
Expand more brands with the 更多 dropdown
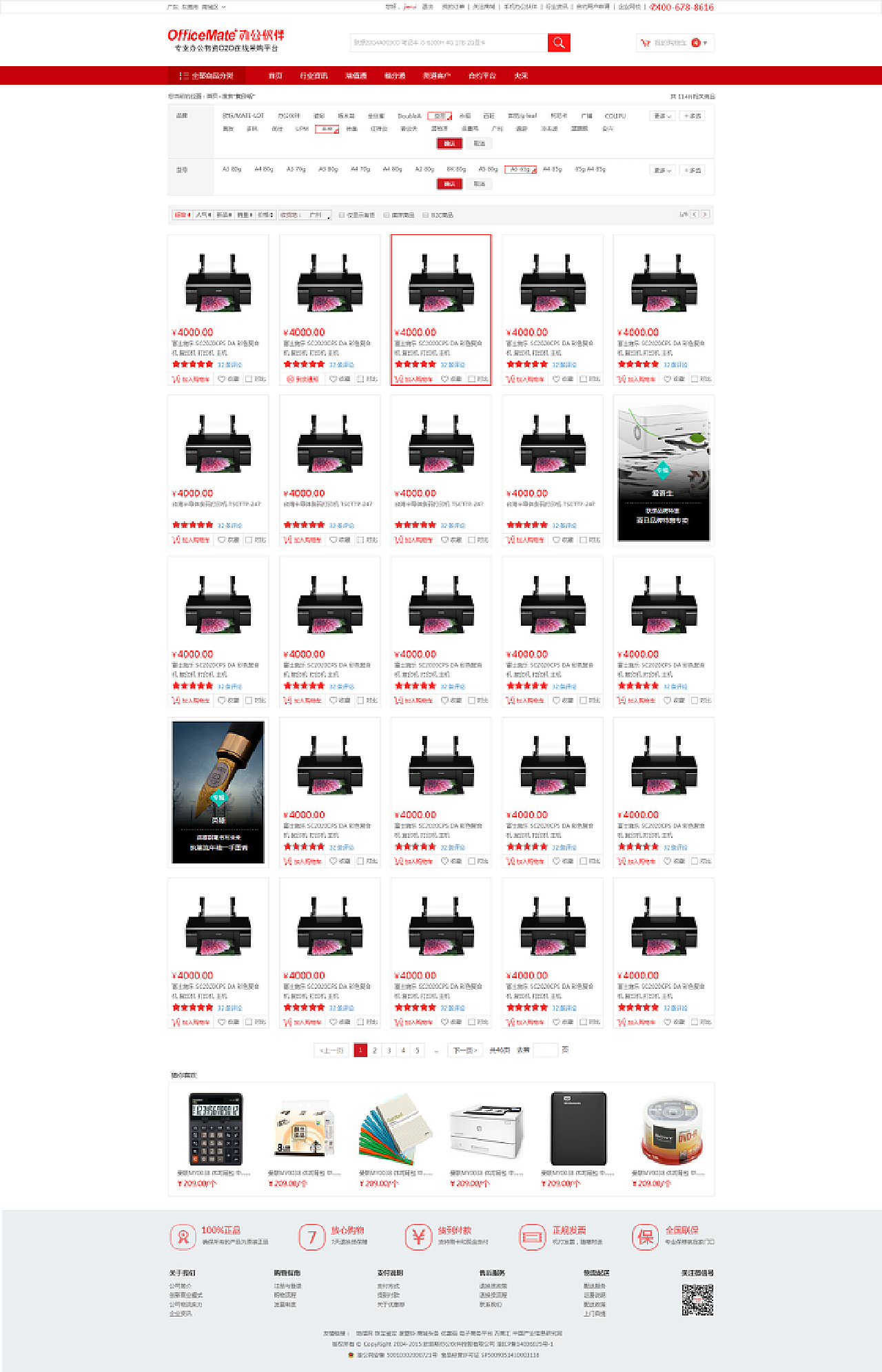click(x=662, y=116)
